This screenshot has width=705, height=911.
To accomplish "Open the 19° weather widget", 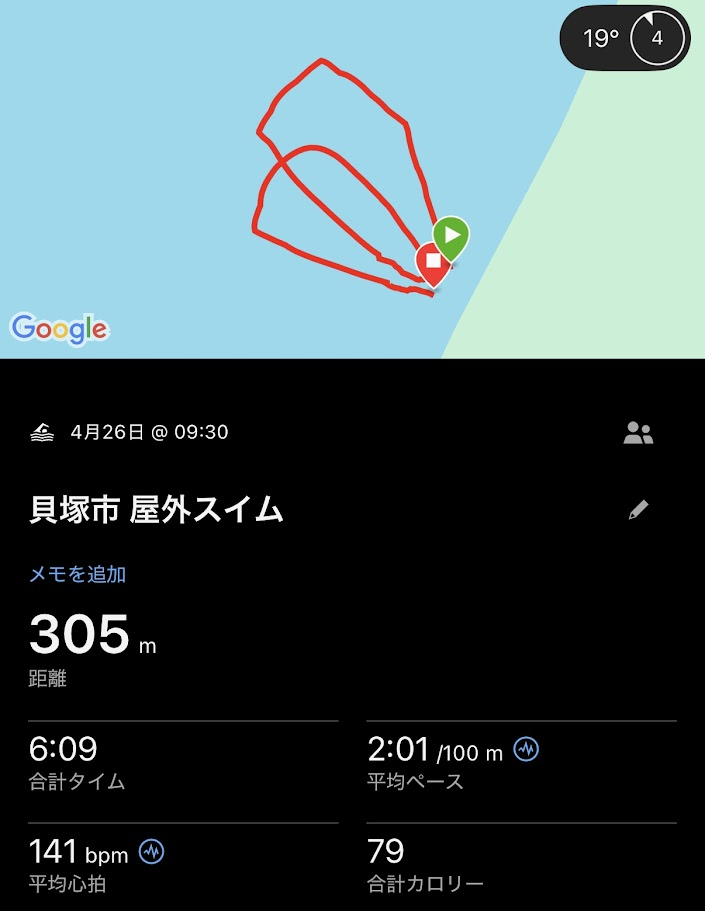I will 625,39.
